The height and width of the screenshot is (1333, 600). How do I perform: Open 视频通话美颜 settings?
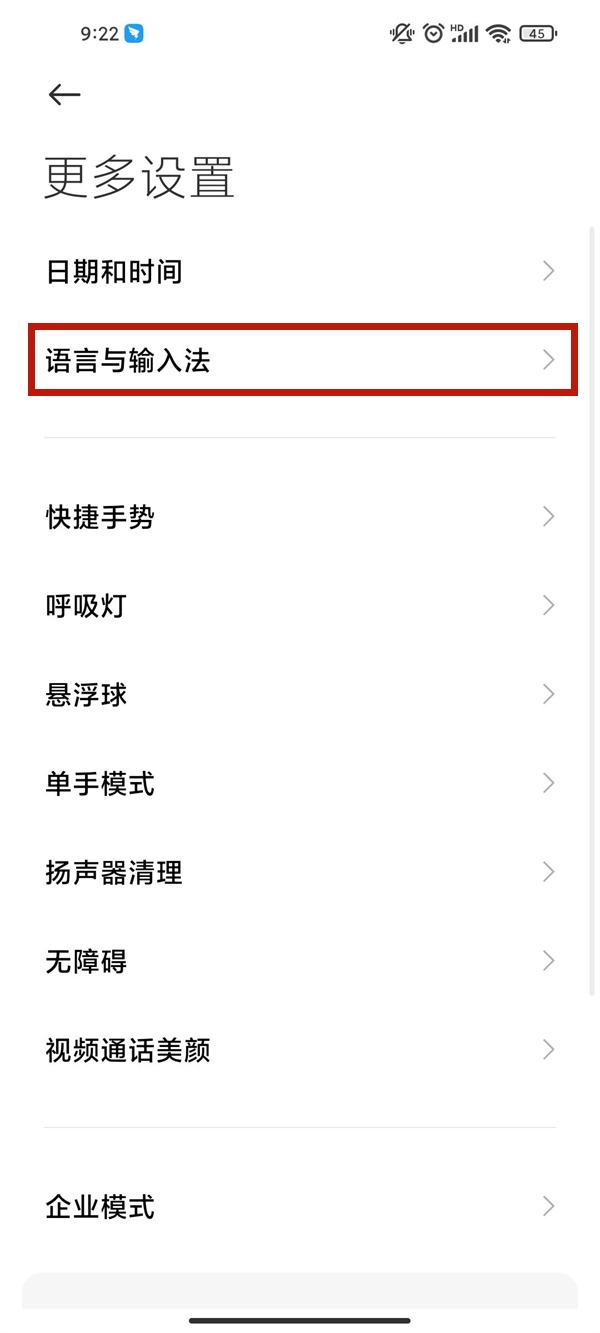pos(300,1050)
